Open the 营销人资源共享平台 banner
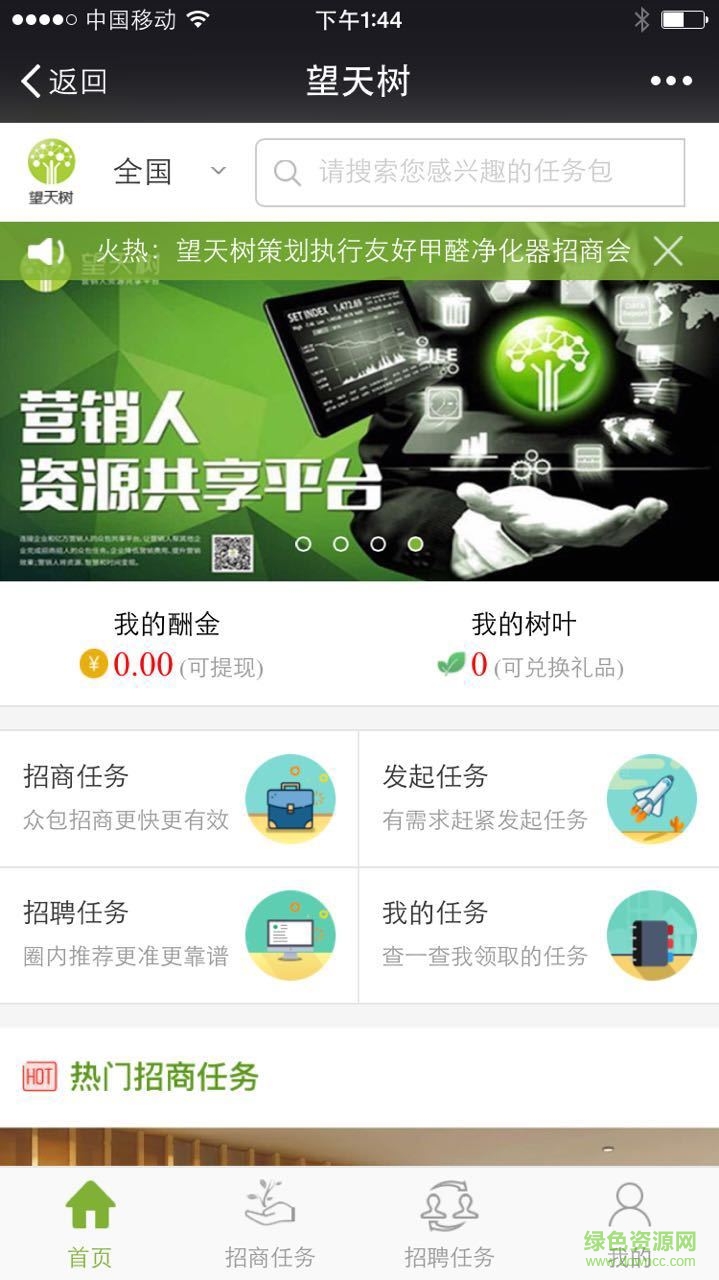Image resolution: width=719 pixels, height=1280 pixels. pyautogui.click(x=359, y=430)
